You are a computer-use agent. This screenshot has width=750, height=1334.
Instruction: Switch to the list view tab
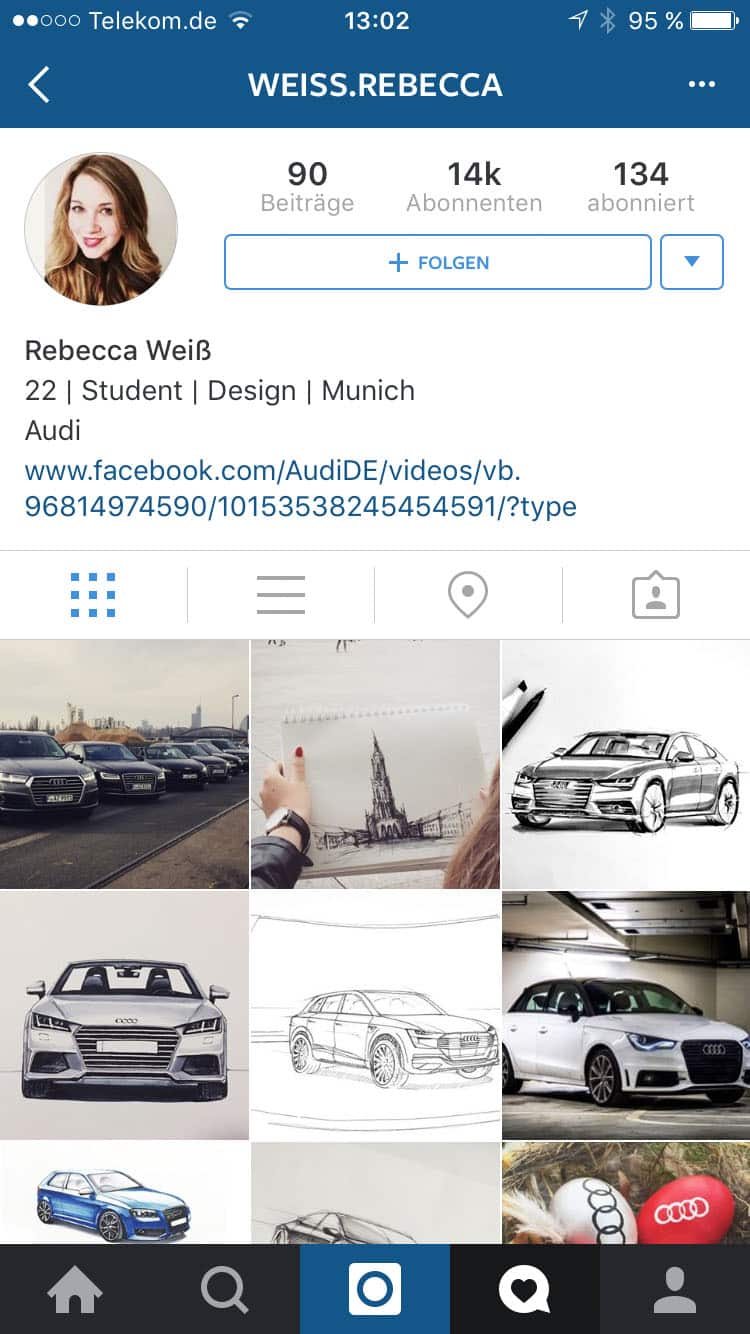tap(281, 595)
